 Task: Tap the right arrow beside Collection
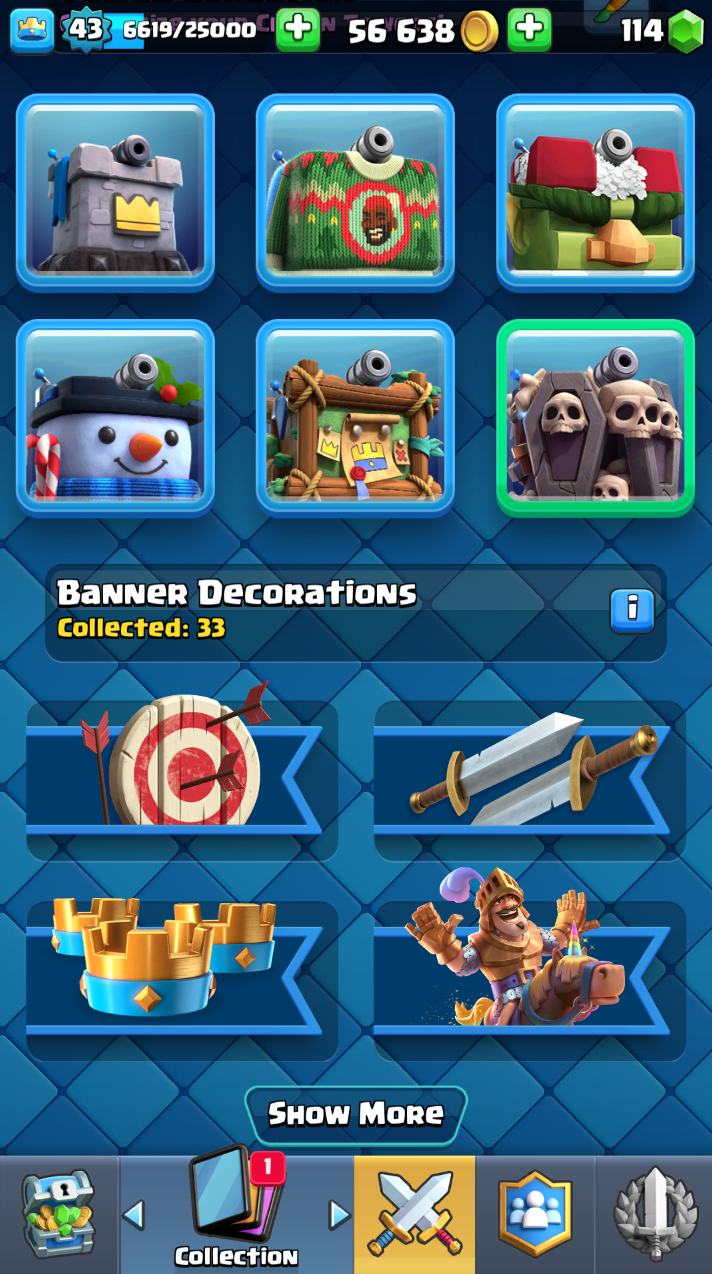tap(339, 1214)
